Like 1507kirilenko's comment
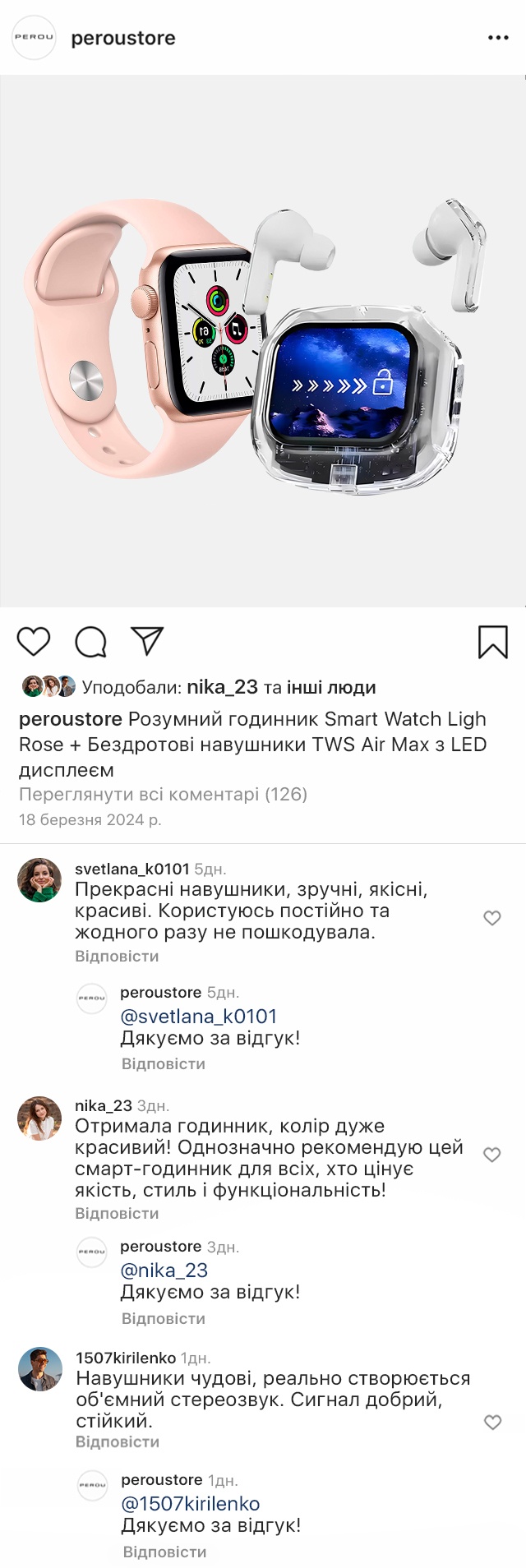This screenshot has width=526, height=1568. [492, 1423]
